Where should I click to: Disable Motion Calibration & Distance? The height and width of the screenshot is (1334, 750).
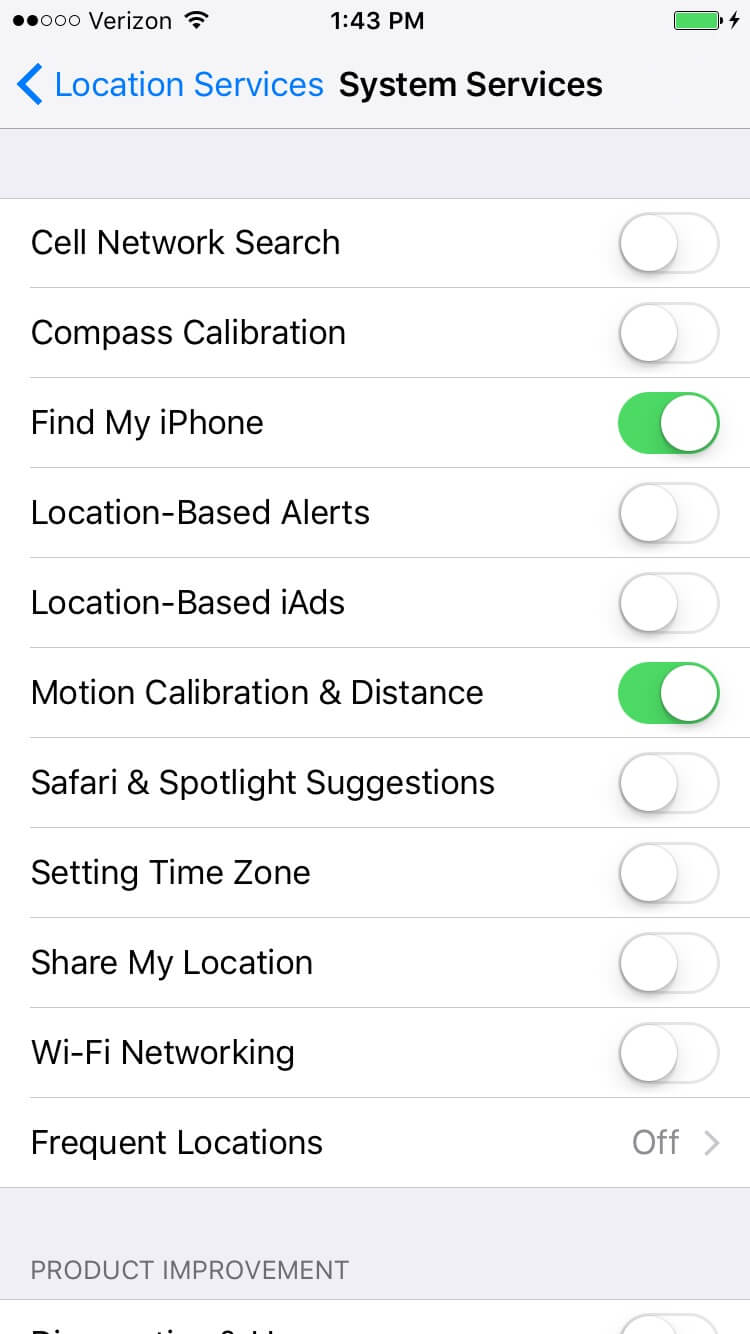pyautogui.click(x=668, y=692)
